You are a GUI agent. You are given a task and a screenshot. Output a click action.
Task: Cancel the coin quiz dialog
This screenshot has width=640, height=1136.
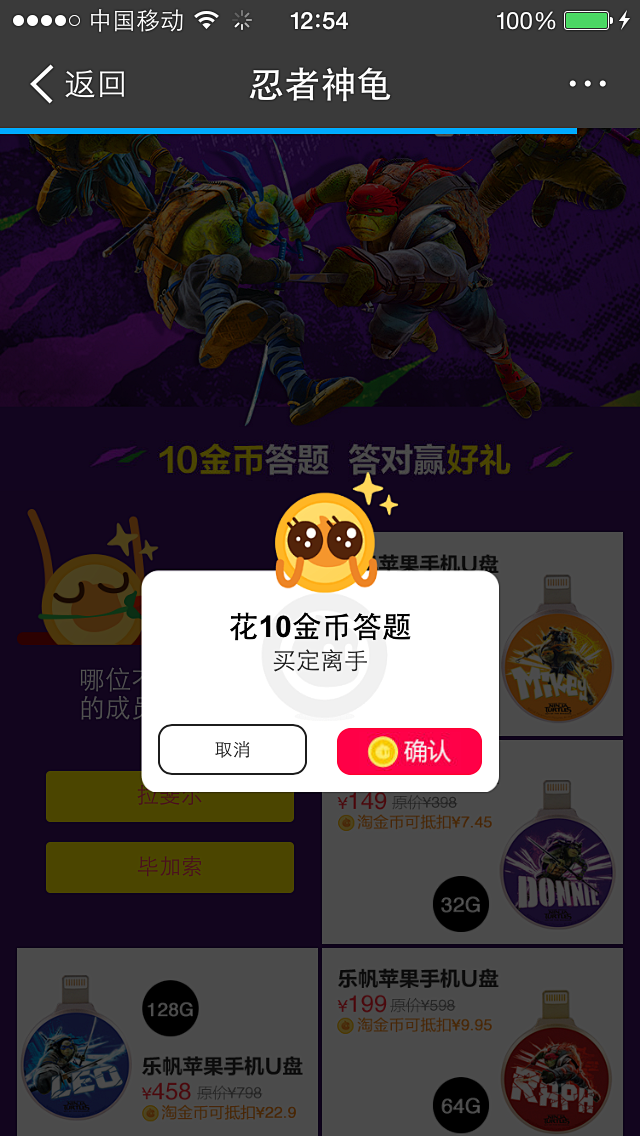coord(232,750)
